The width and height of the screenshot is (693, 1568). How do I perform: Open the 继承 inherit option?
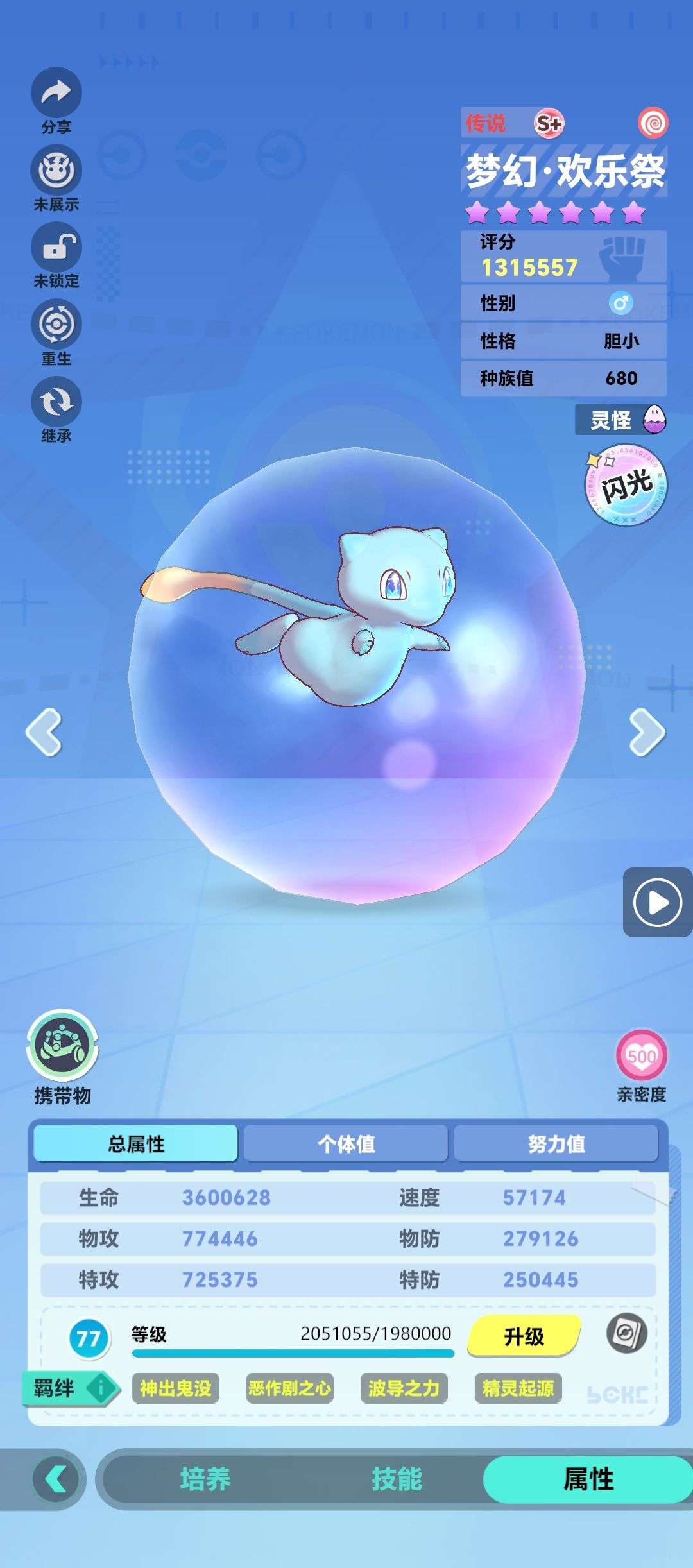click(x=56, y=402)
